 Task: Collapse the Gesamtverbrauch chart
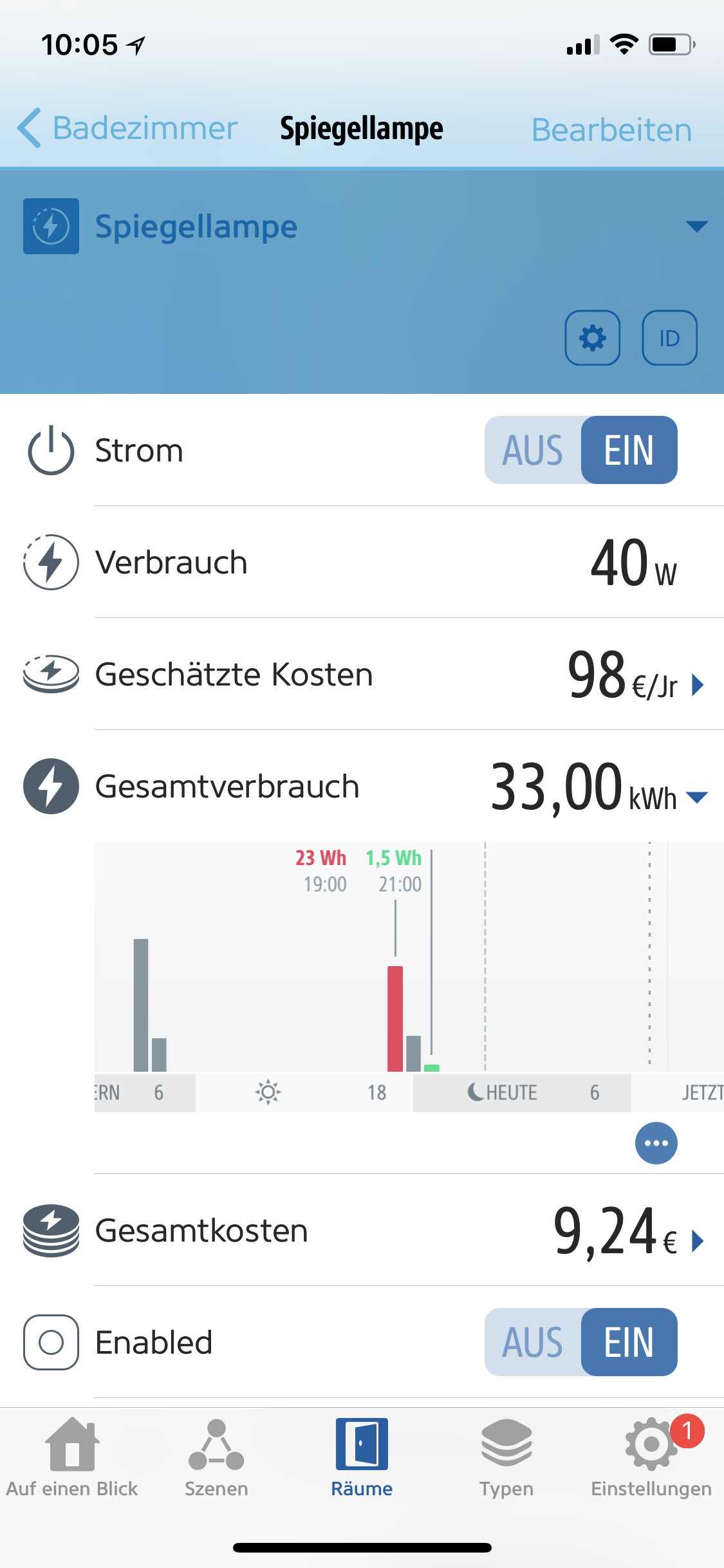tap(697, 798)
